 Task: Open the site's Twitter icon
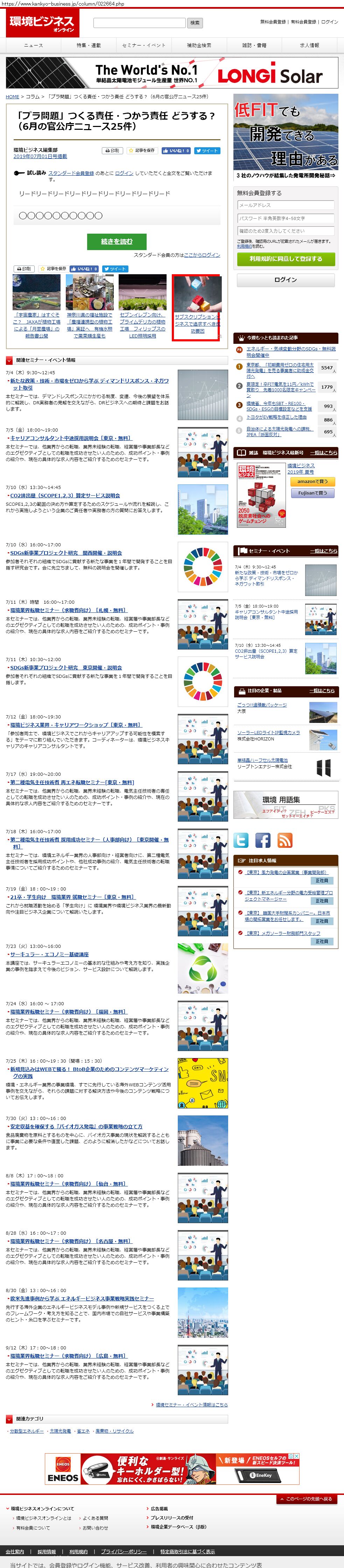pyautogui.click(x=241, y=840)
